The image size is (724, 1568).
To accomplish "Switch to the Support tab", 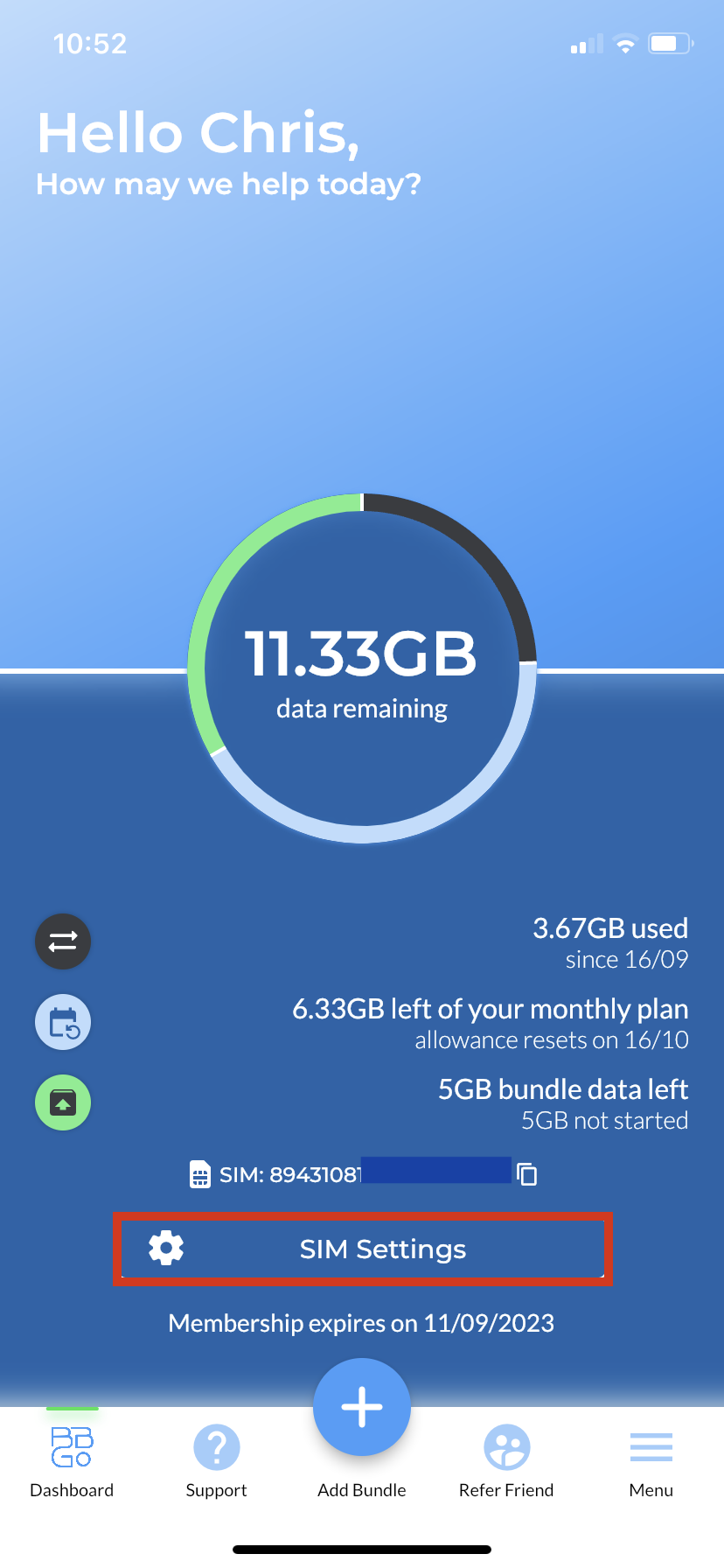I will click(x=217, y=1461).
